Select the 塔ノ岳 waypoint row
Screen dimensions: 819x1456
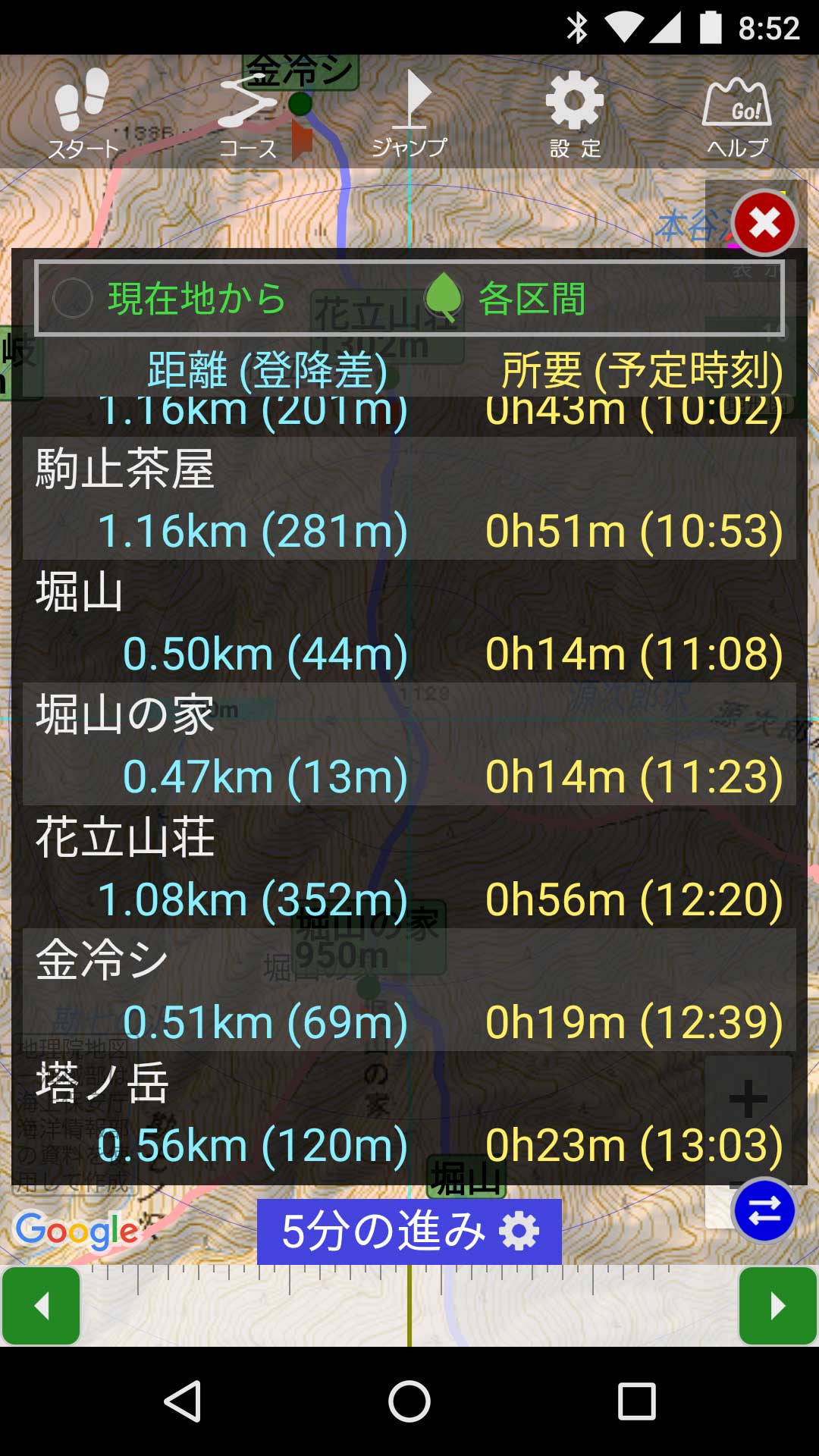point(409,1112)
